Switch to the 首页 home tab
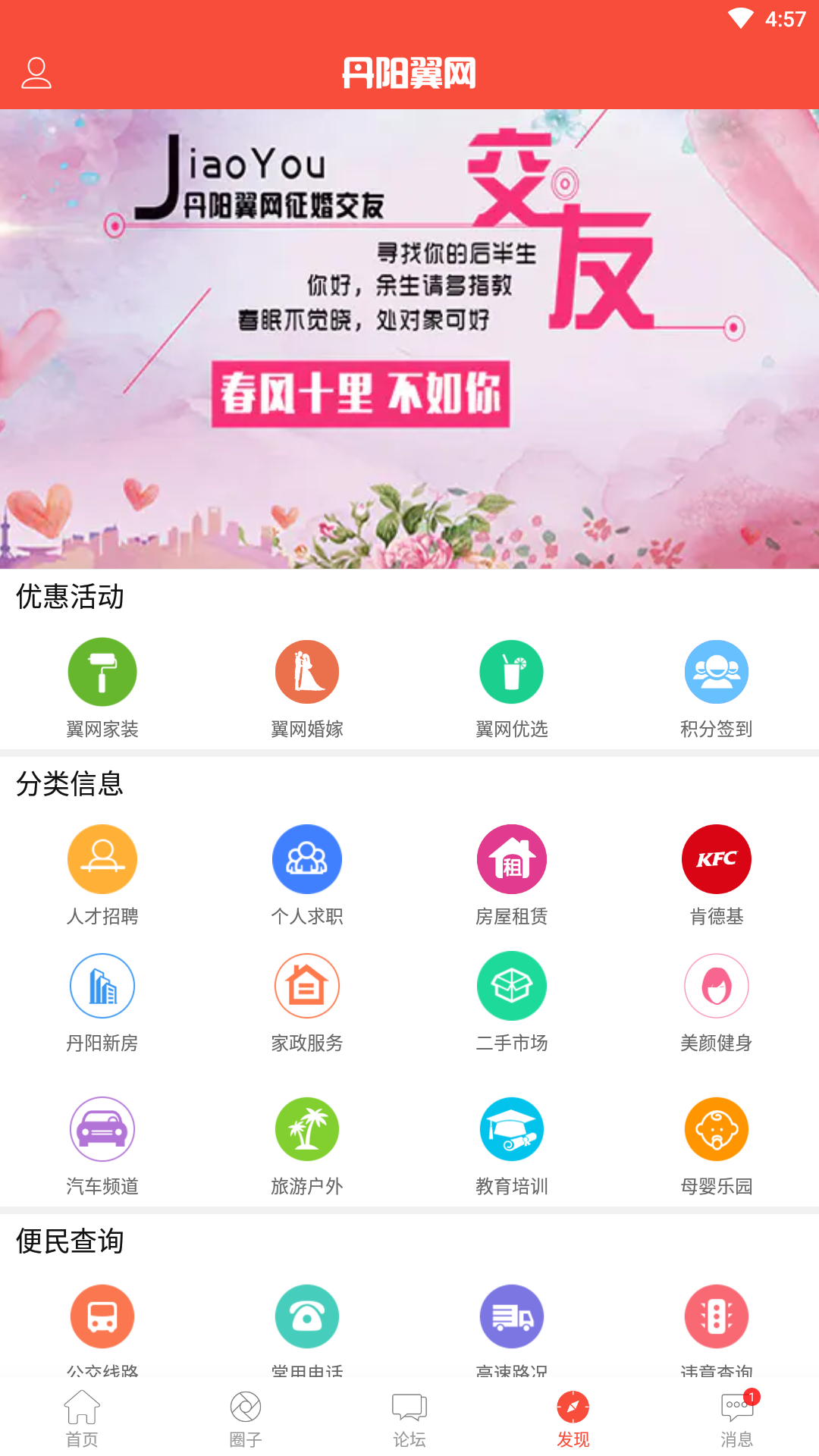This screenshot has width=819, height=1456. [x=82, y=1418]
